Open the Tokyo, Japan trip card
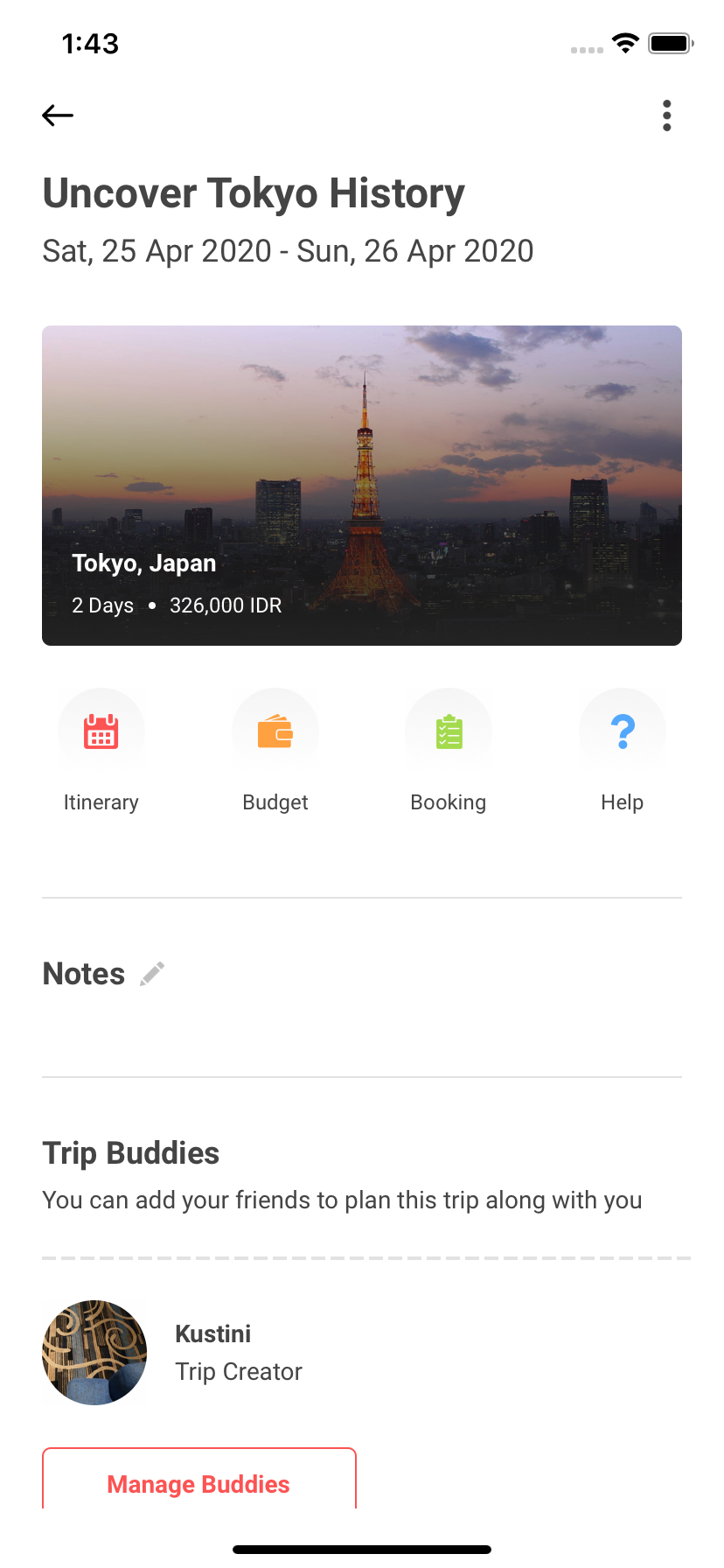724x1568 pixels. (x=362, y=486)
